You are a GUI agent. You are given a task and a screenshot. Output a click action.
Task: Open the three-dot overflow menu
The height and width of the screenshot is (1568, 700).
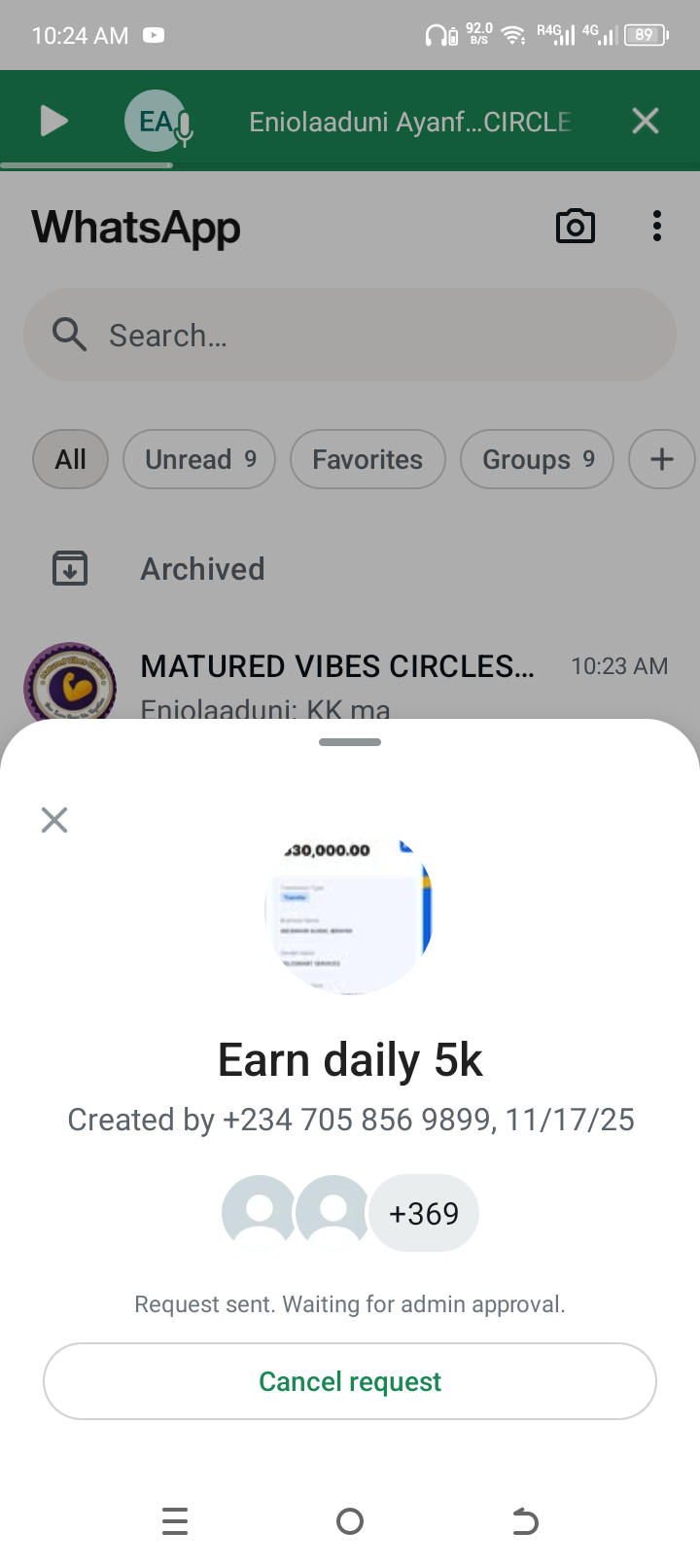tap(657, 227)
